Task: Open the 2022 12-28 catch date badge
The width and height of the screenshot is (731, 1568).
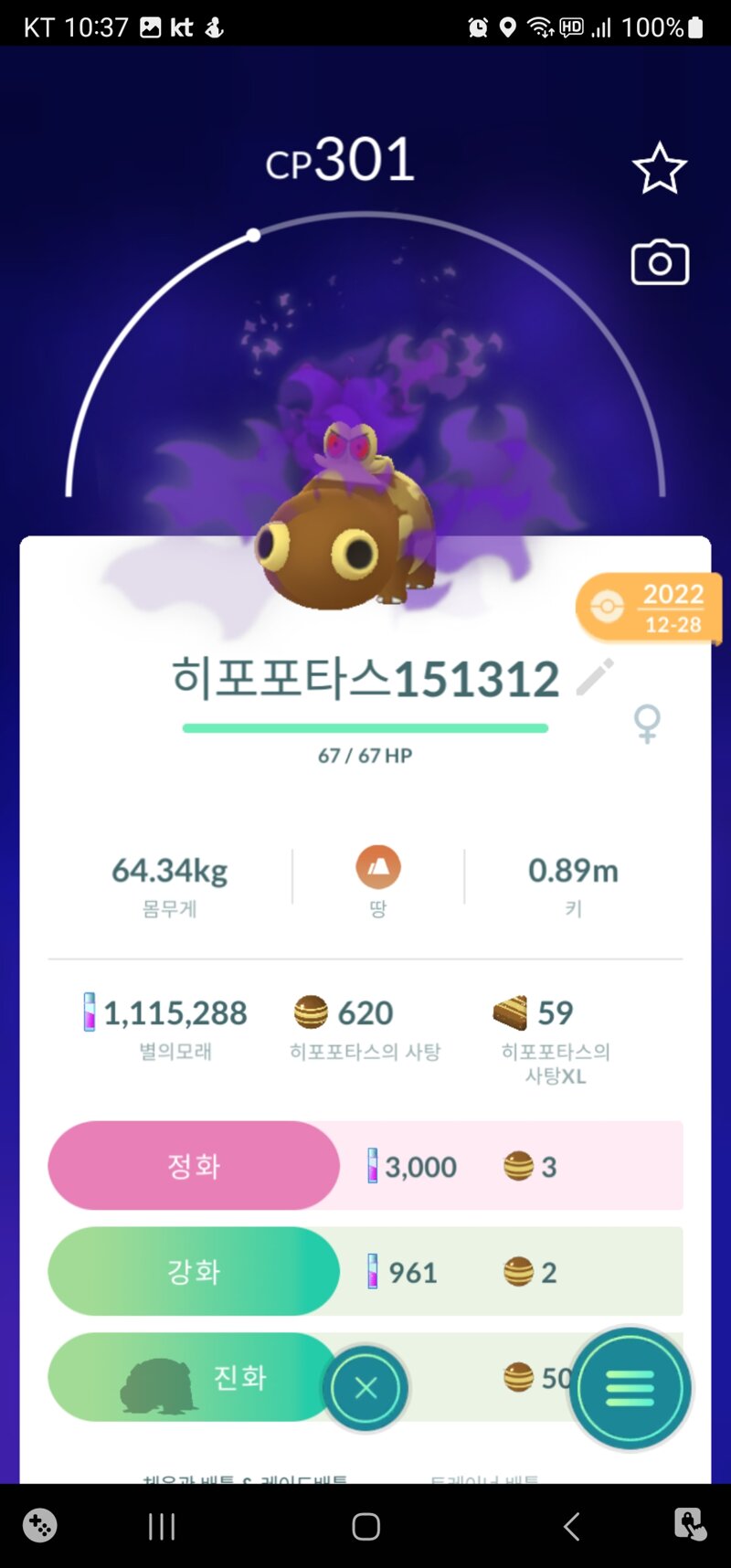Action: [x=650, y=609]
